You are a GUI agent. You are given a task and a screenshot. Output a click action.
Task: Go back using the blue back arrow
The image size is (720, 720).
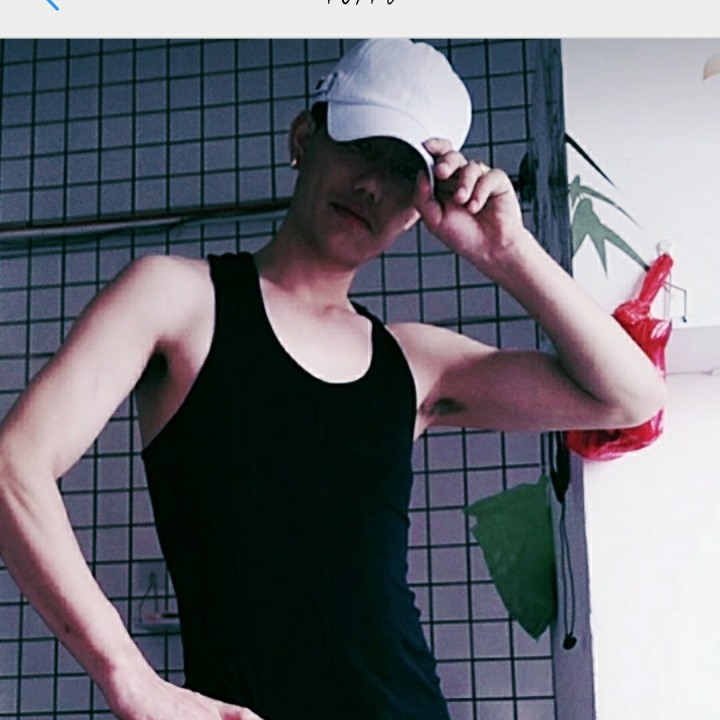click(x=52, y=4)
